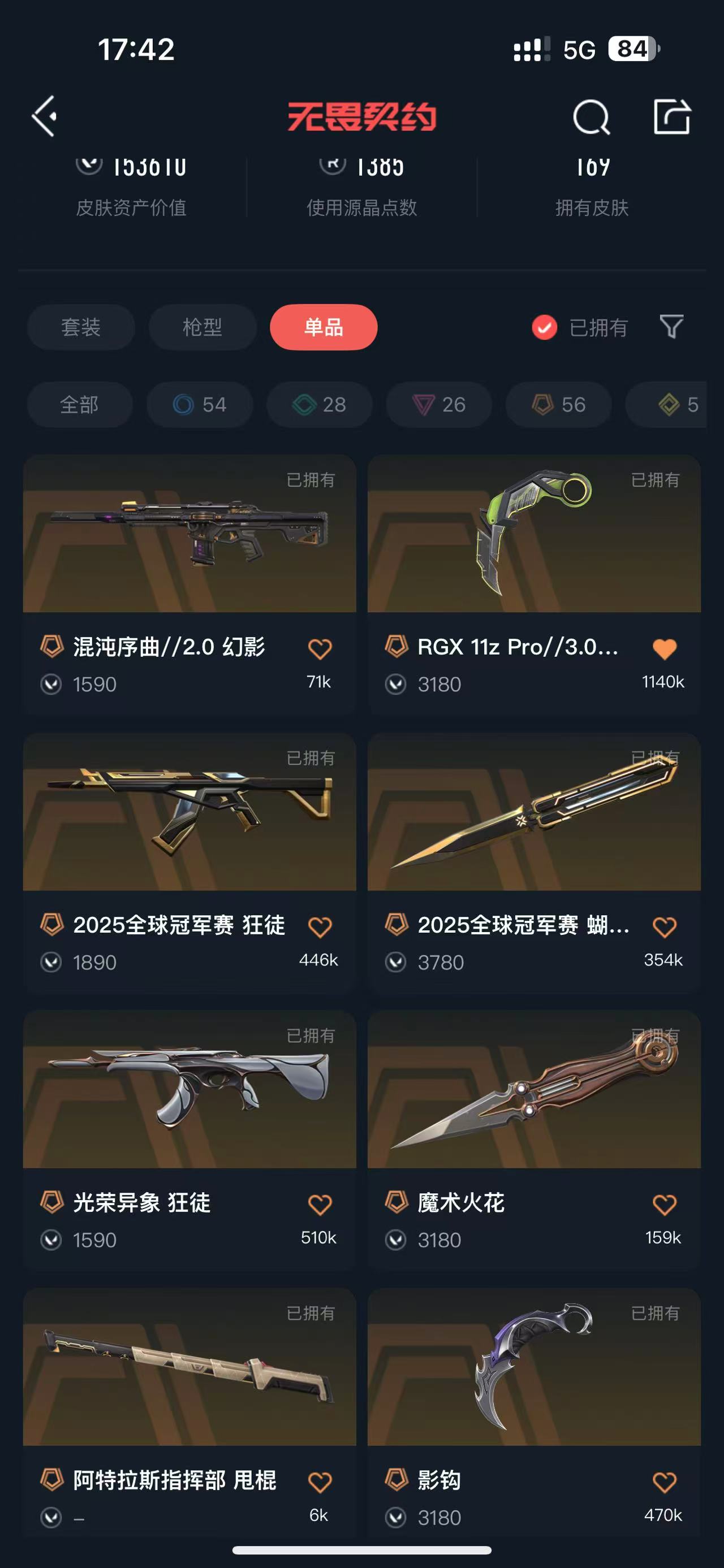Image resolution: width=724 pixels, height=1568 pixels.
Task: Open the funnel filter icon
Action: coord(671,327)
